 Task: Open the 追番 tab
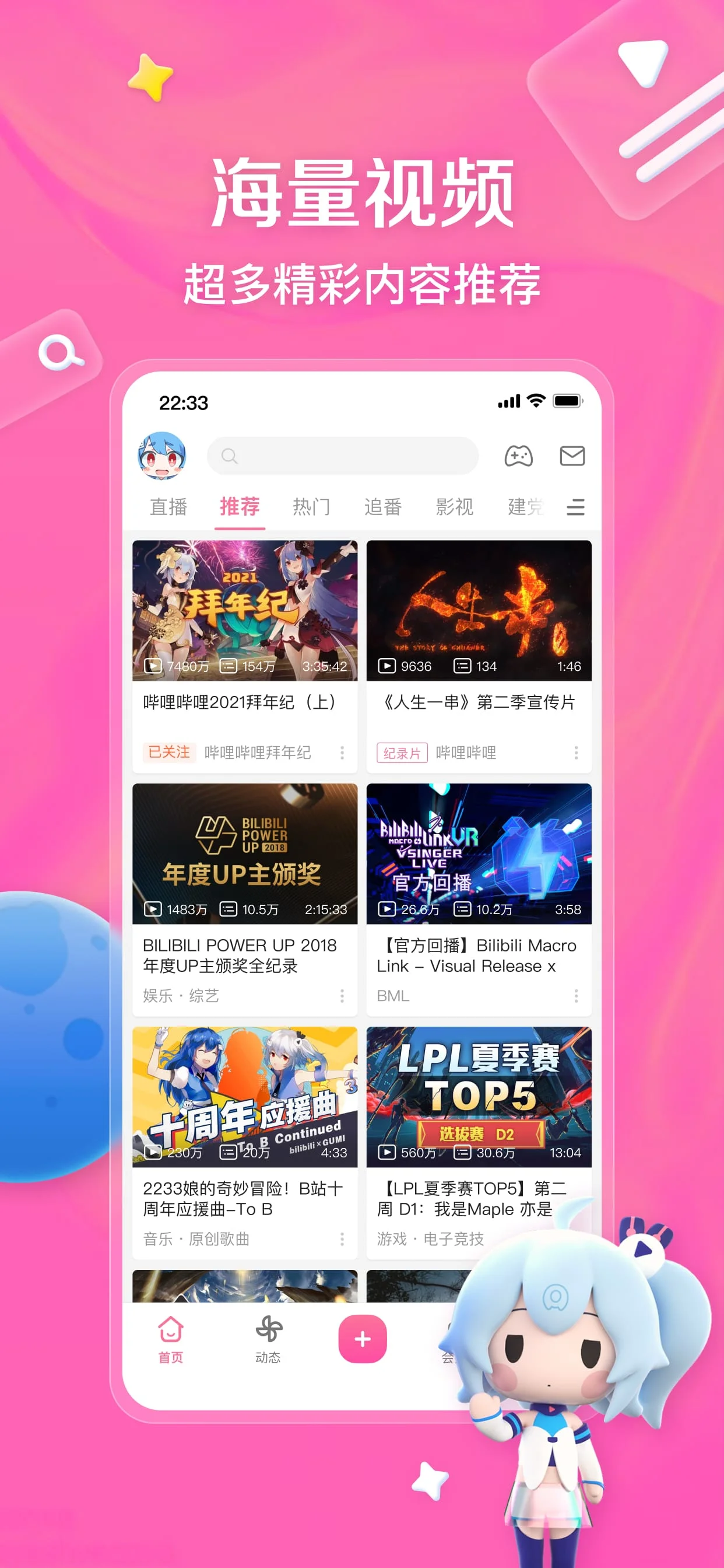[385, 507]
